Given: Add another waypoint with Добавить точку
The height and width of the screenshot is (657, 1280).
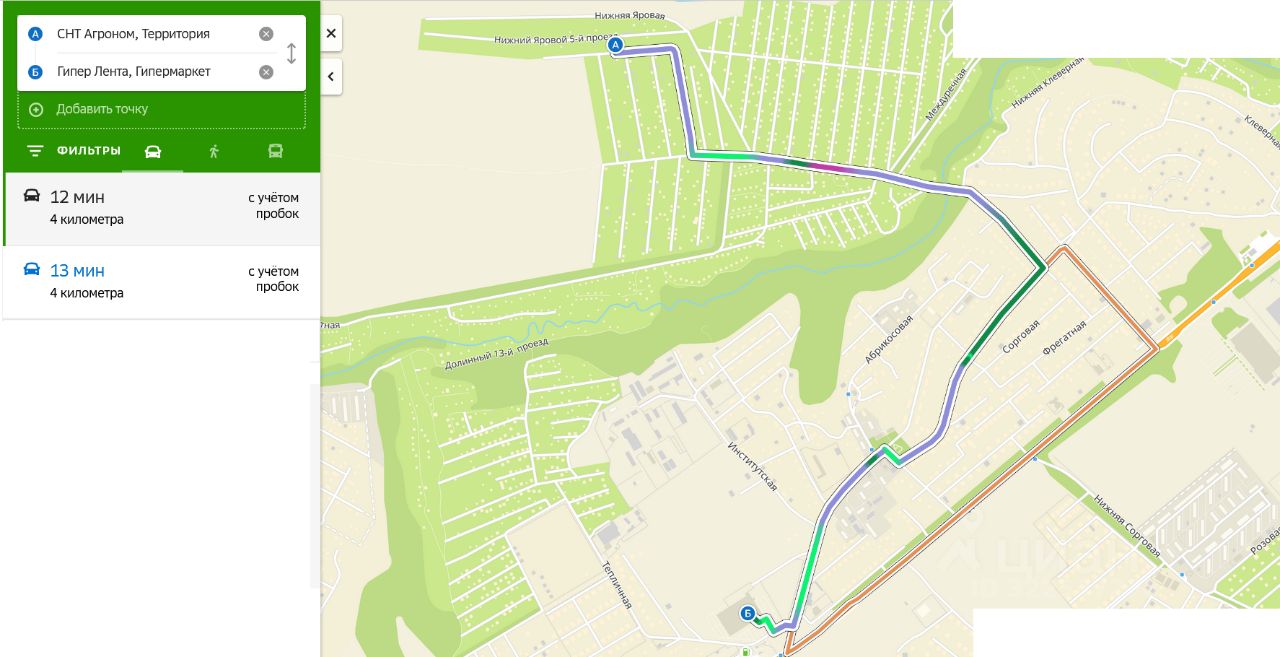Looking at the screenshot, I should (101, 109).
